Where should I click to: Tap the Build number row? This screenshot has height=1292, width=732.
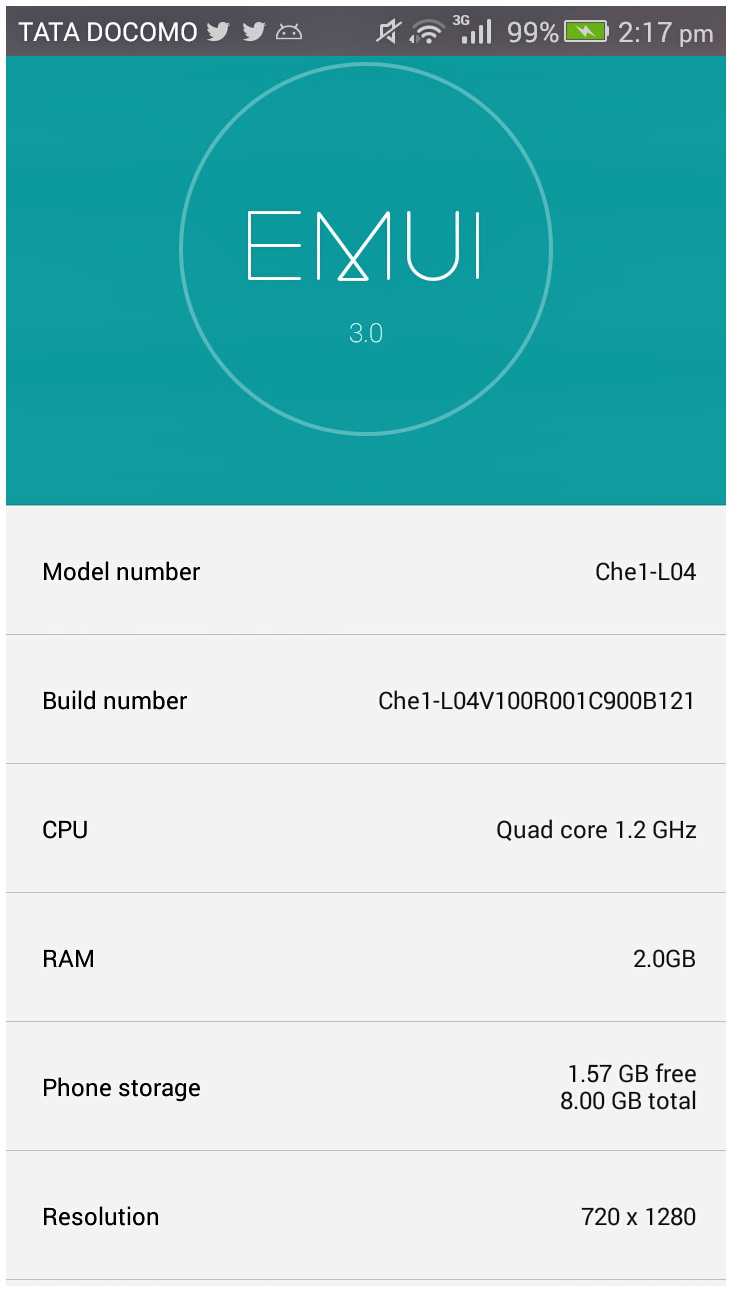(366, 700)
